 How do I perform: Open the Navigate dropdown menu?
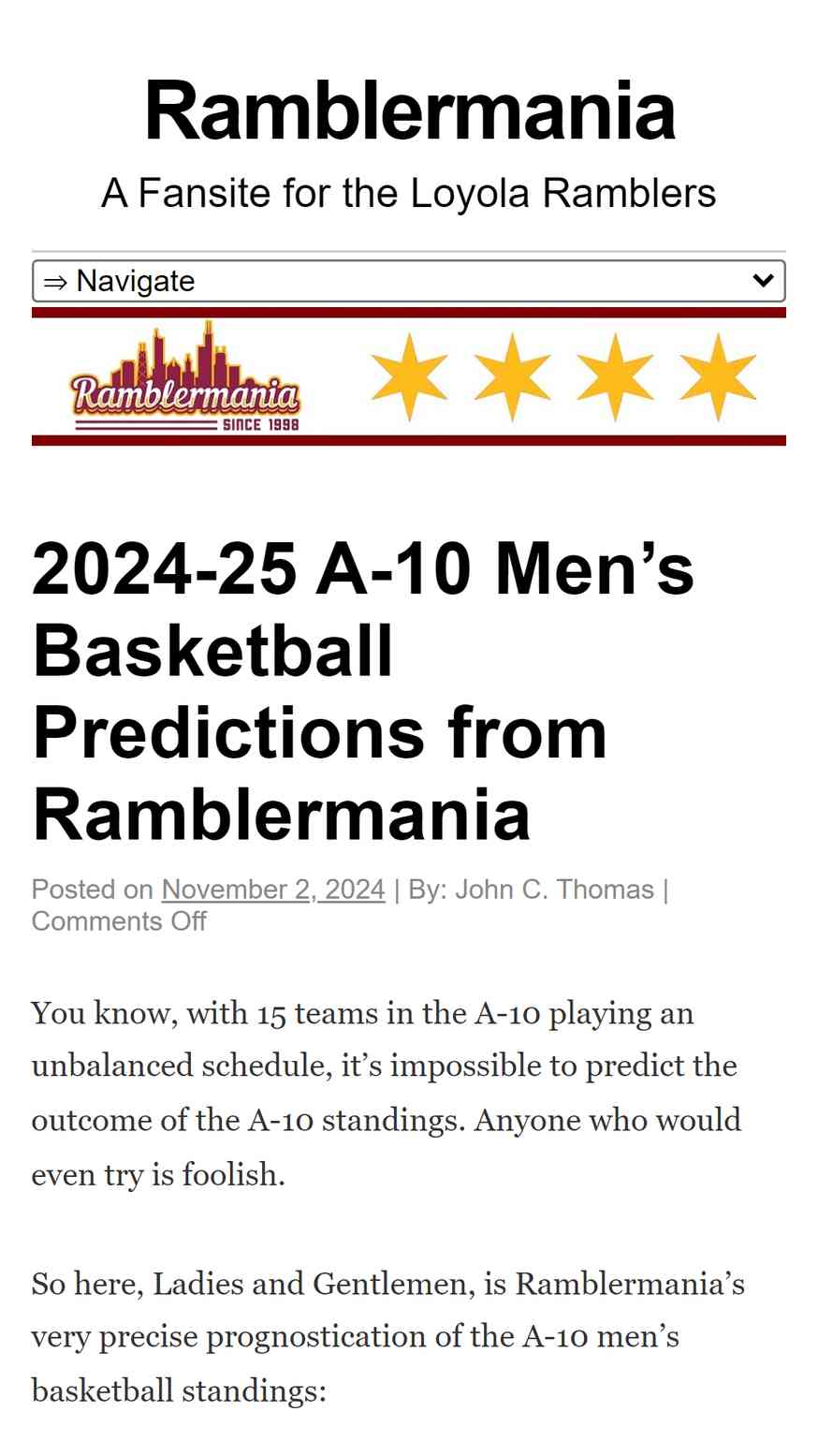coord(409,281)
